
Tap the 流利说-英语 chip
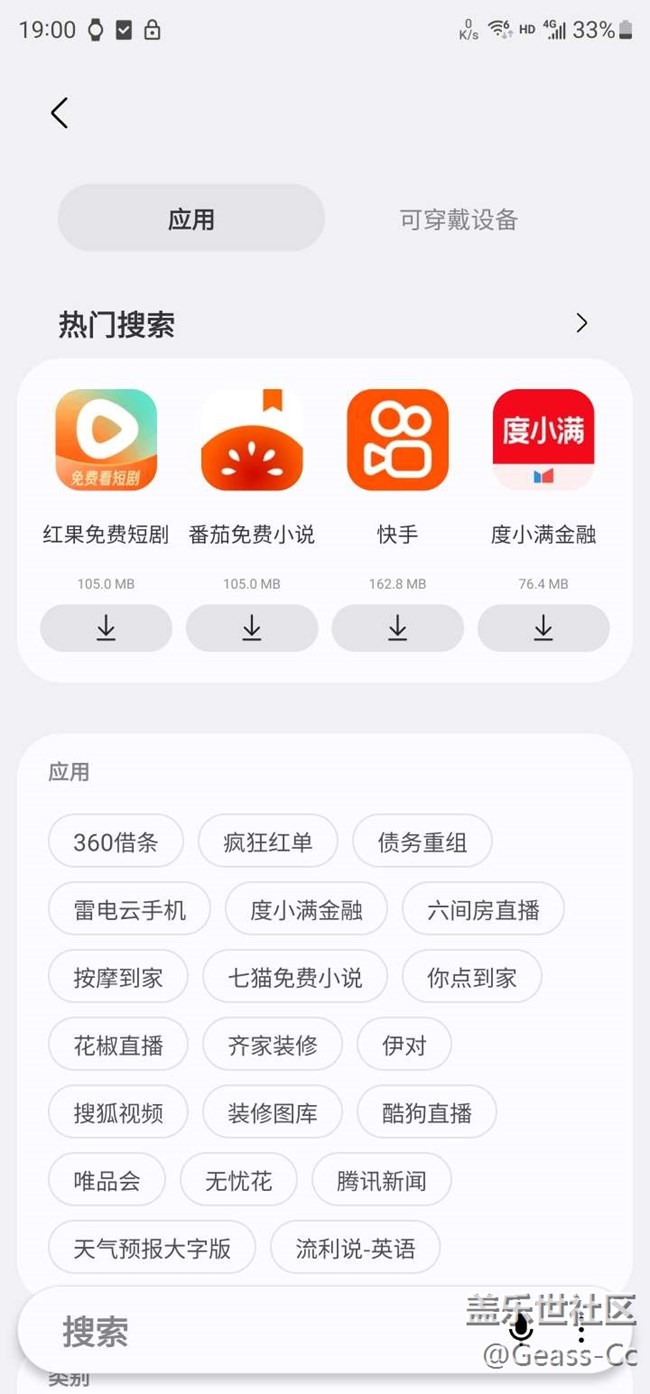pos(355,1248)
